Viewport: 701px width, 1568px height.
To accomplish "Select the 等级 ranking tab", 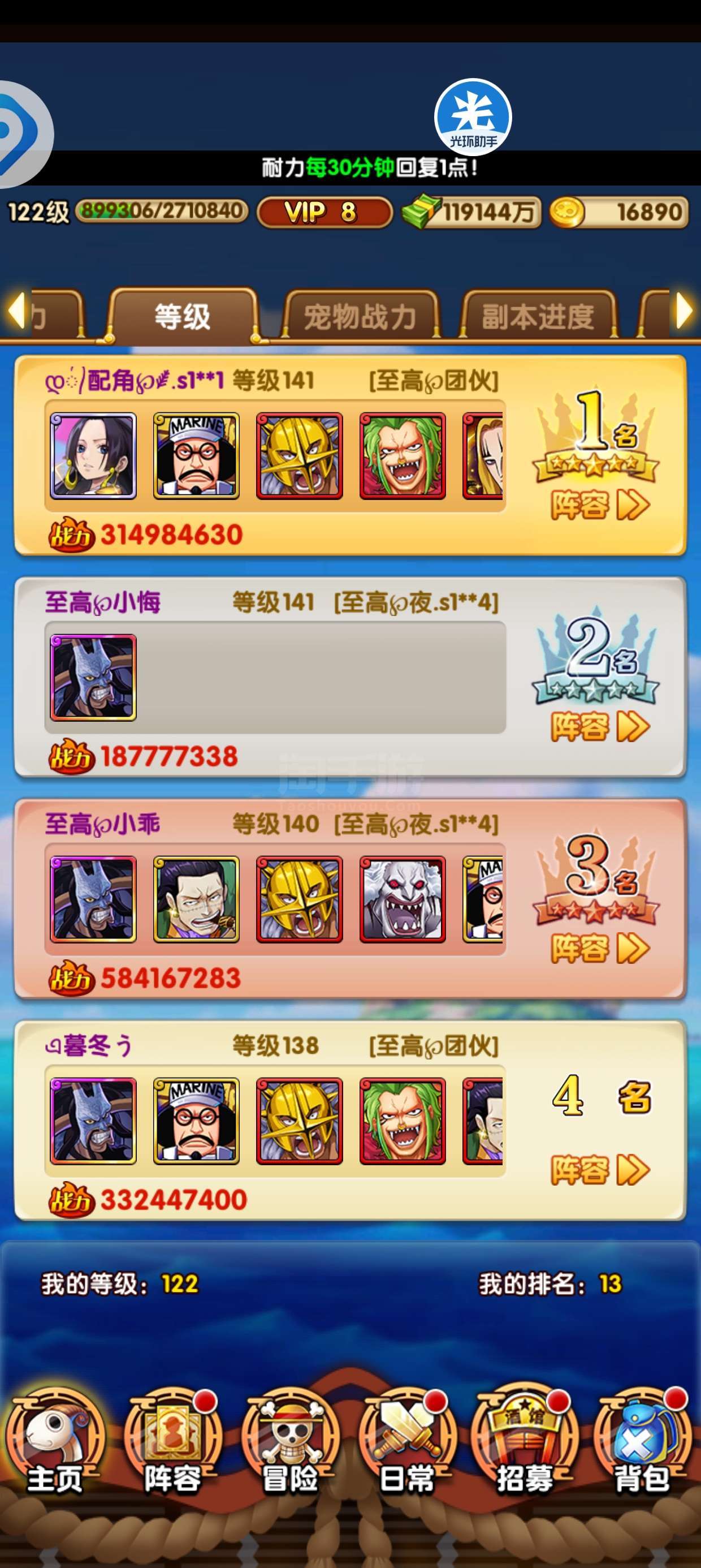I will [x=182, y=317].
